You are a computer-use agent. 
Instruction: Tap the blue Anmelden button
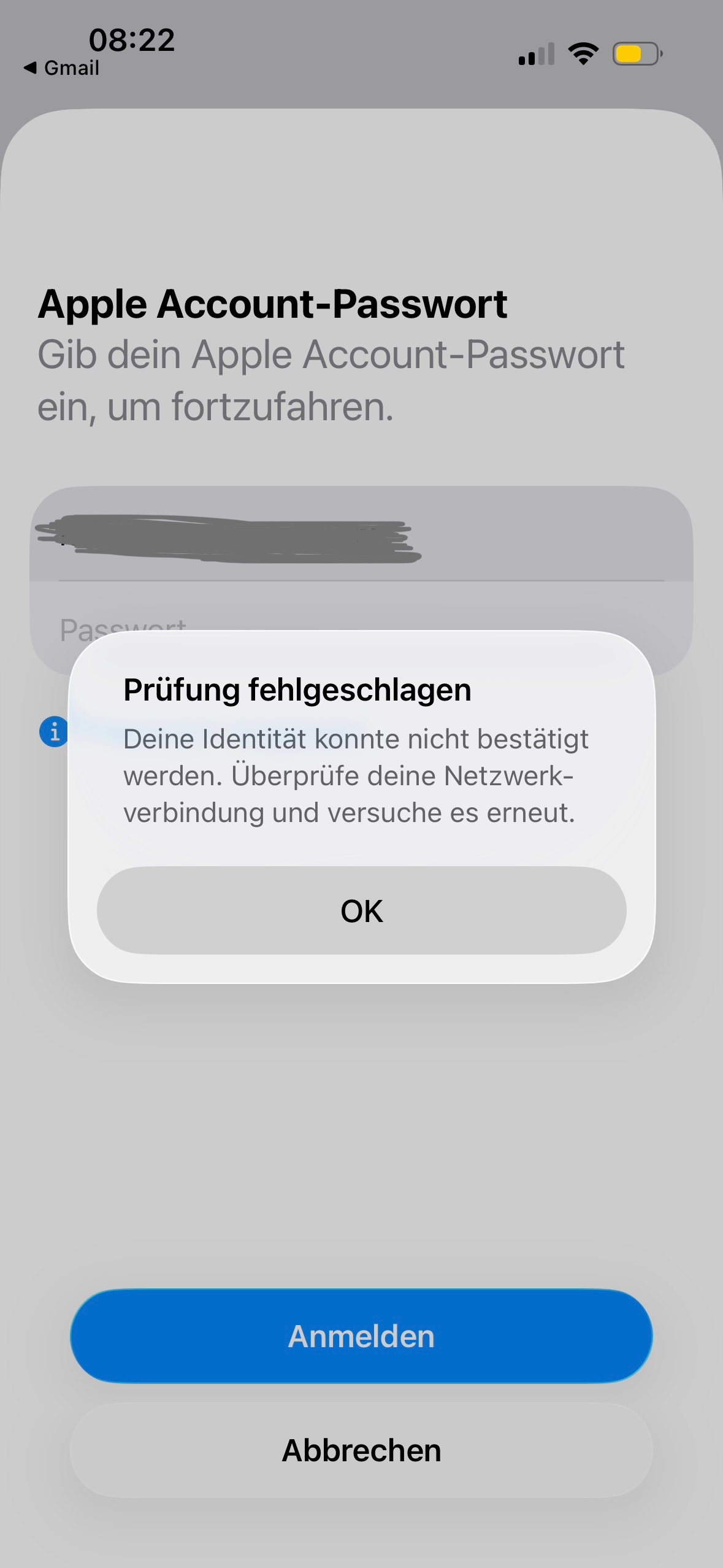[x=361, y=1336]
